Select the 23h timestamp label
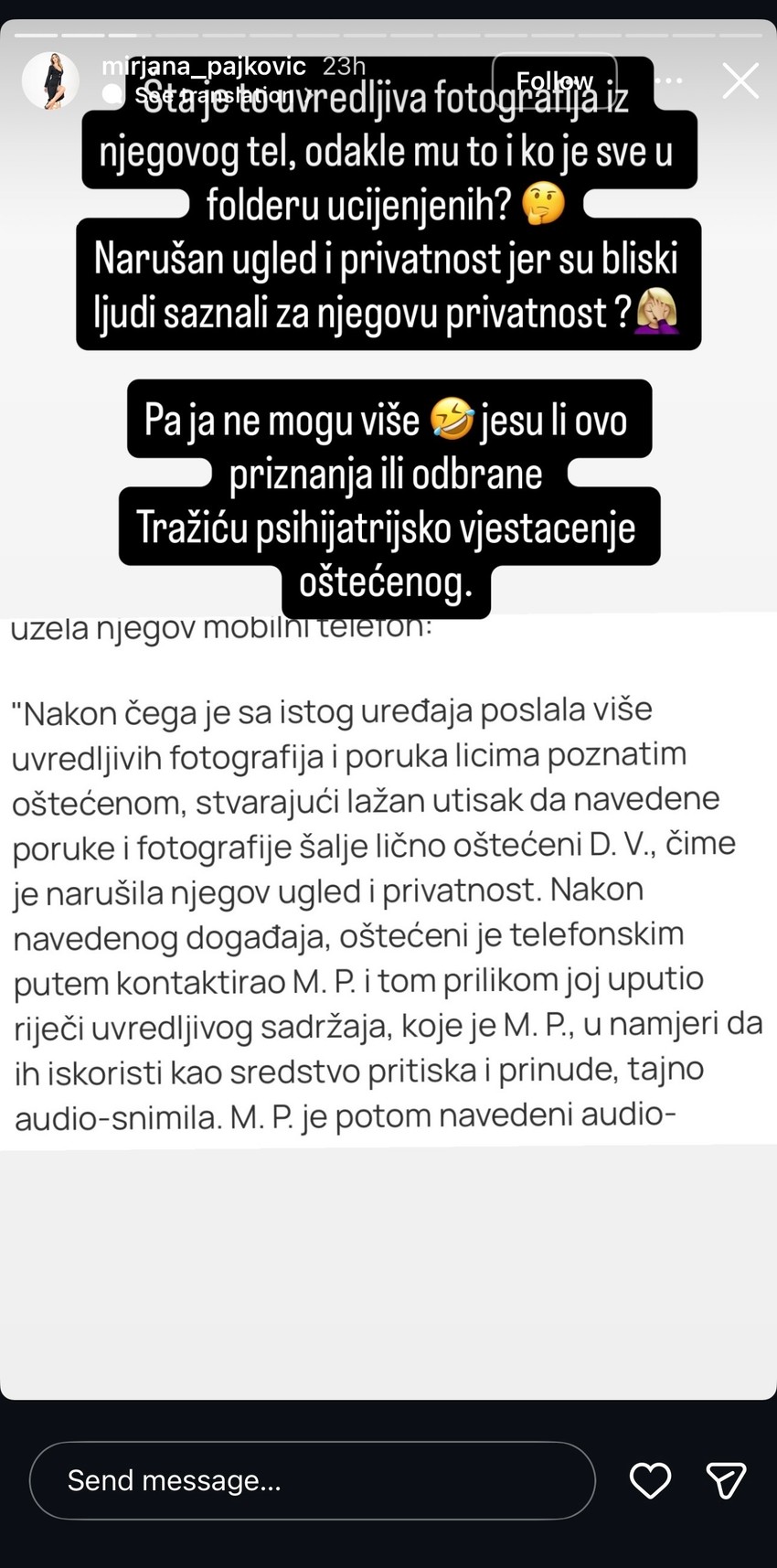 point(342,66)
